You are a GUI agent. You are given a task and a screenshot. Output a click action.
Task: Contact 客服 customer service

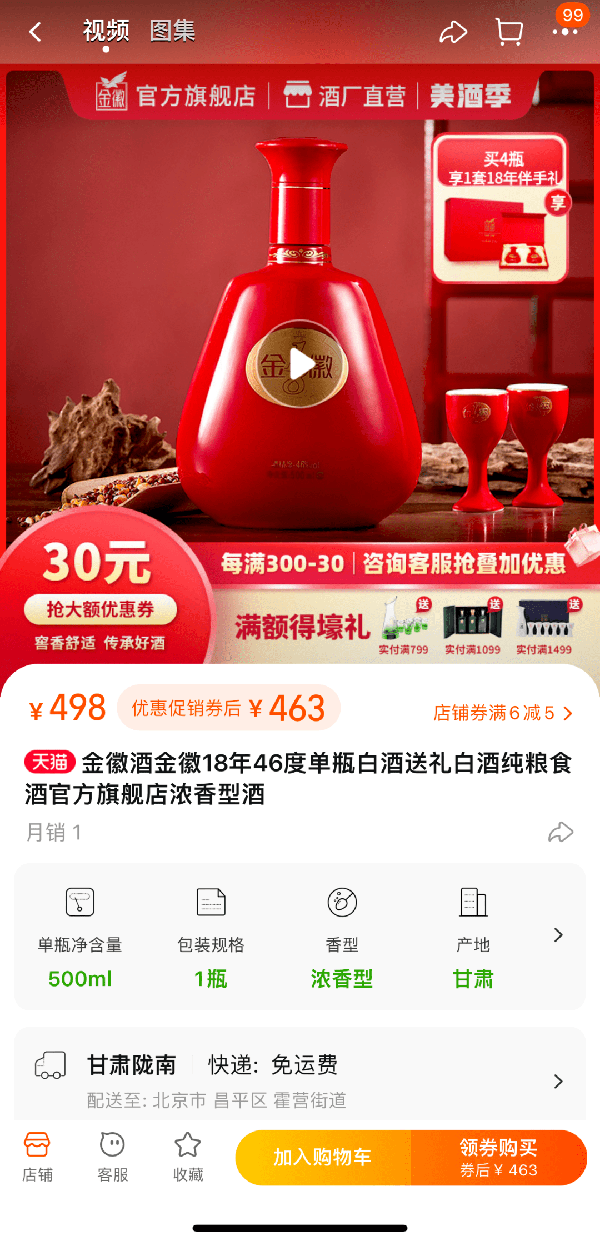click(x=112, y=1157)
